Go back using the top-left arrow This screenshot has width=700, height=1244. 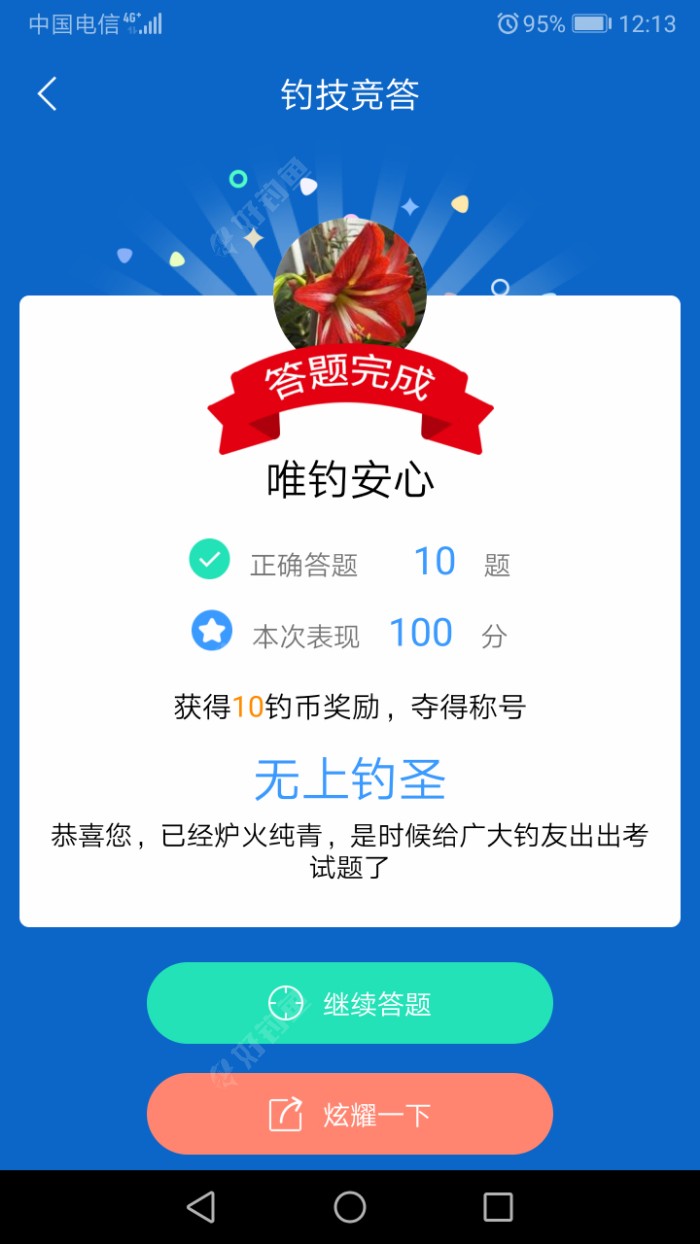(x=47, y=94)
